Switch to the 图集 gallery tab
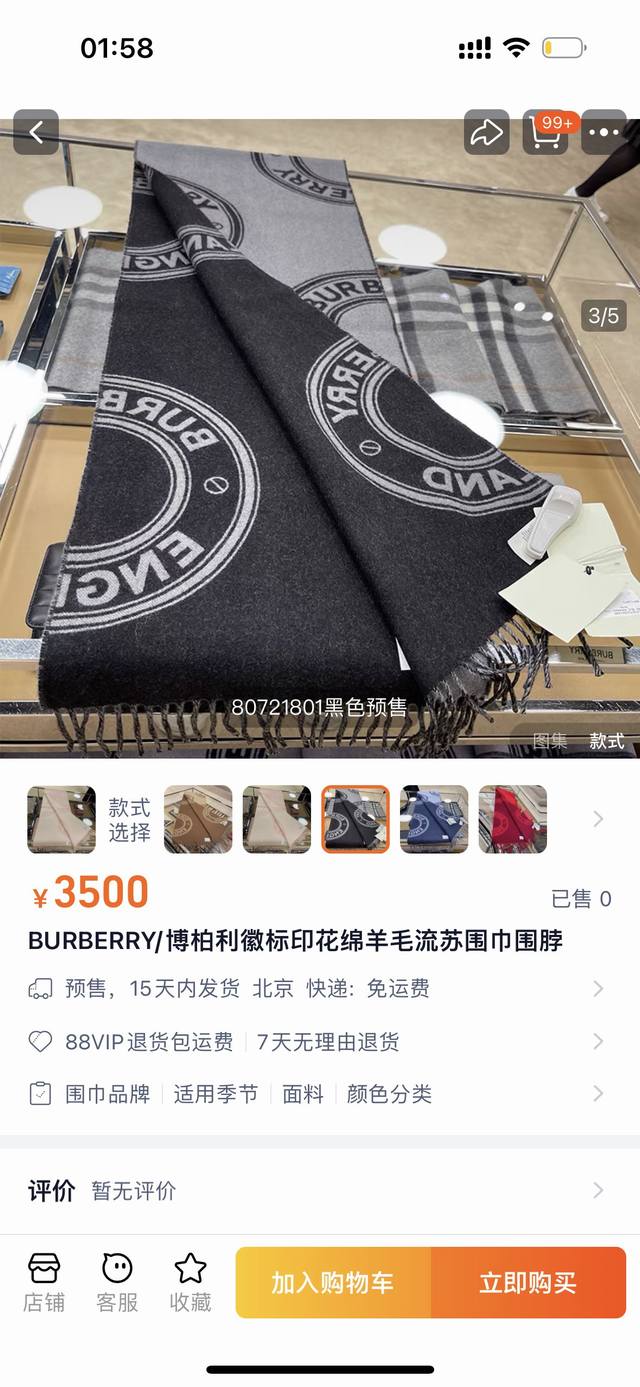Viewport: 640px width, 1387px height. point(550,741)
